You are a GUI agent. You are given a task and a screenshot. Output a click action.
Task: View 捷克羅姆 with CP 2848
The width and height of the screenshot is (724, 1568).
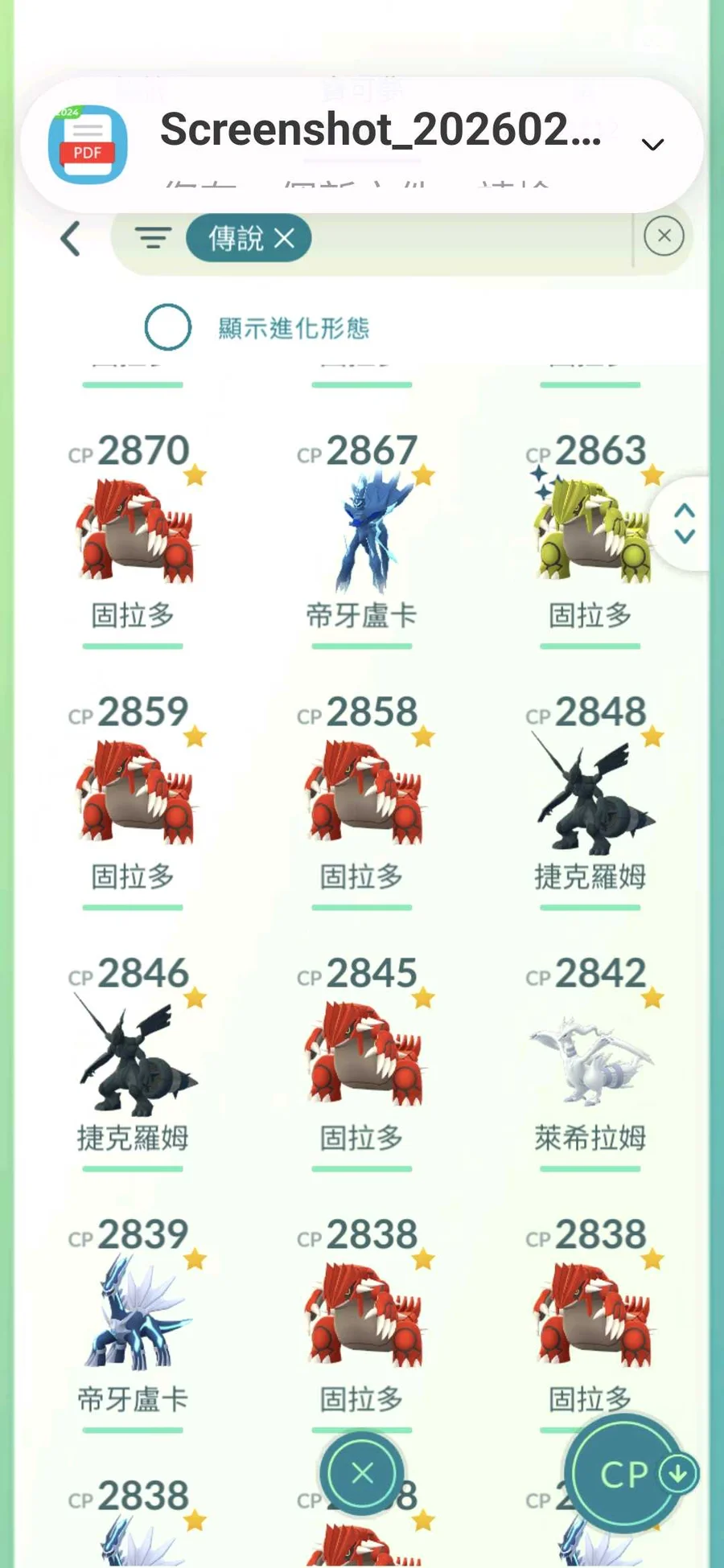pyautogui.click(x=590, y=793)
